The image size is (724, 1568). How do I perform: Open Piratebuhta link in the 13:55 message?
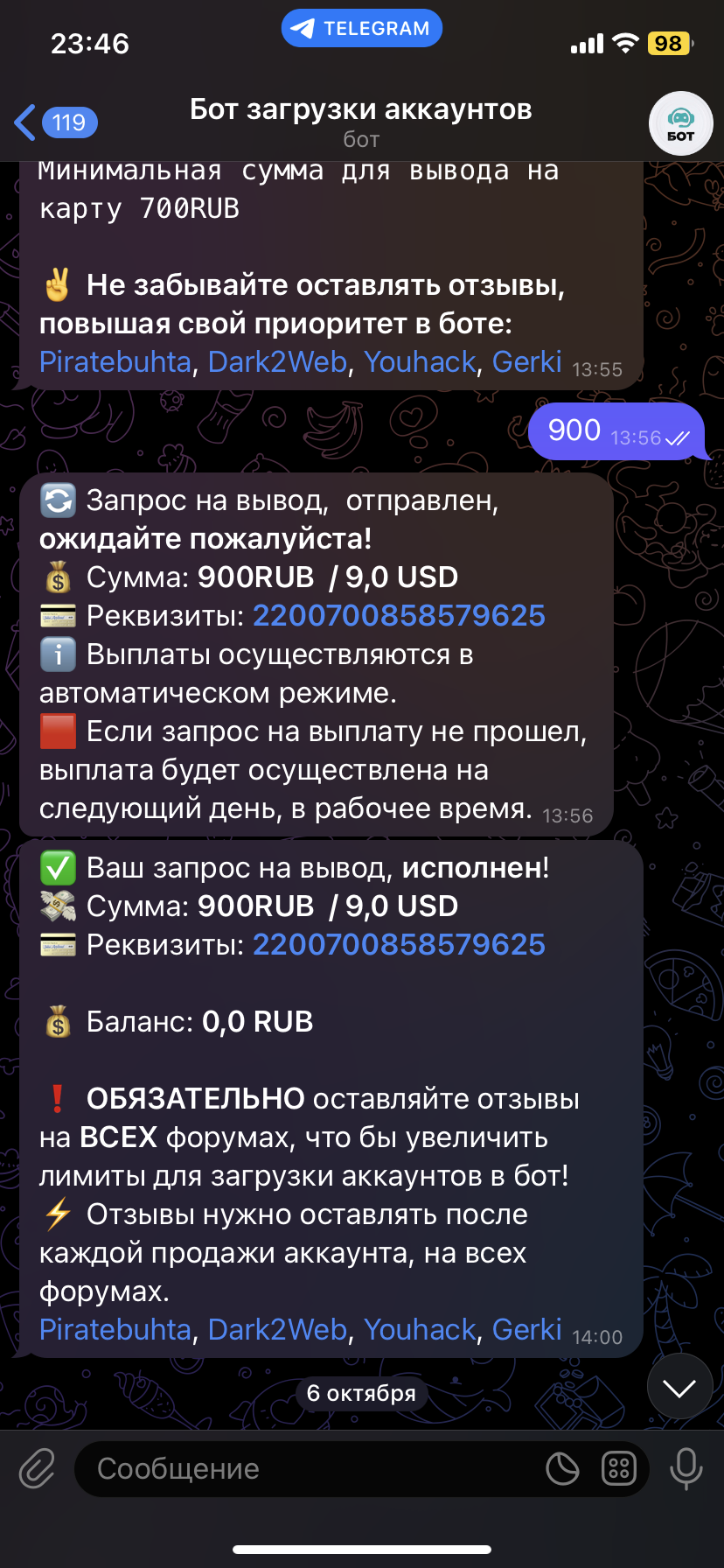115,362
